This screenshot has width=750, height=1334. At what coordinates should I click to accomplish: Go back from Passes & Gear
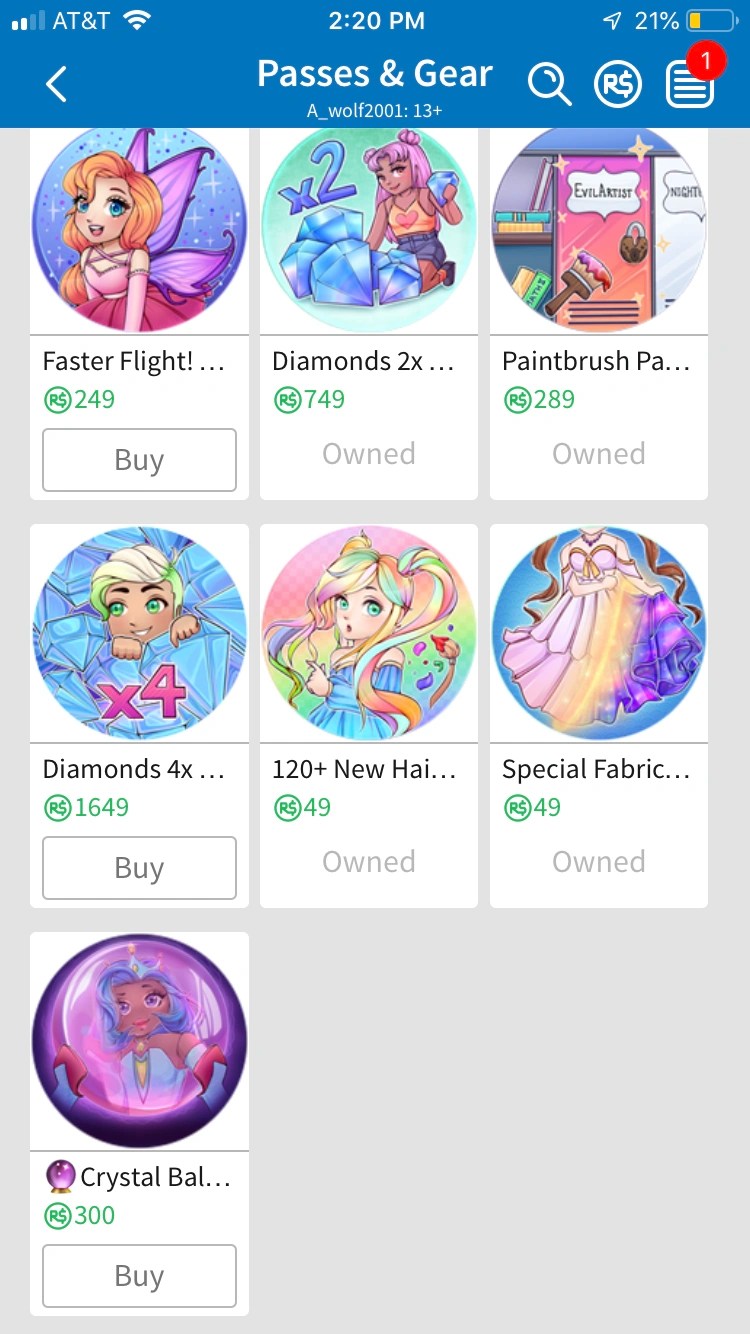pyautogui.click(x=57, y=84)
